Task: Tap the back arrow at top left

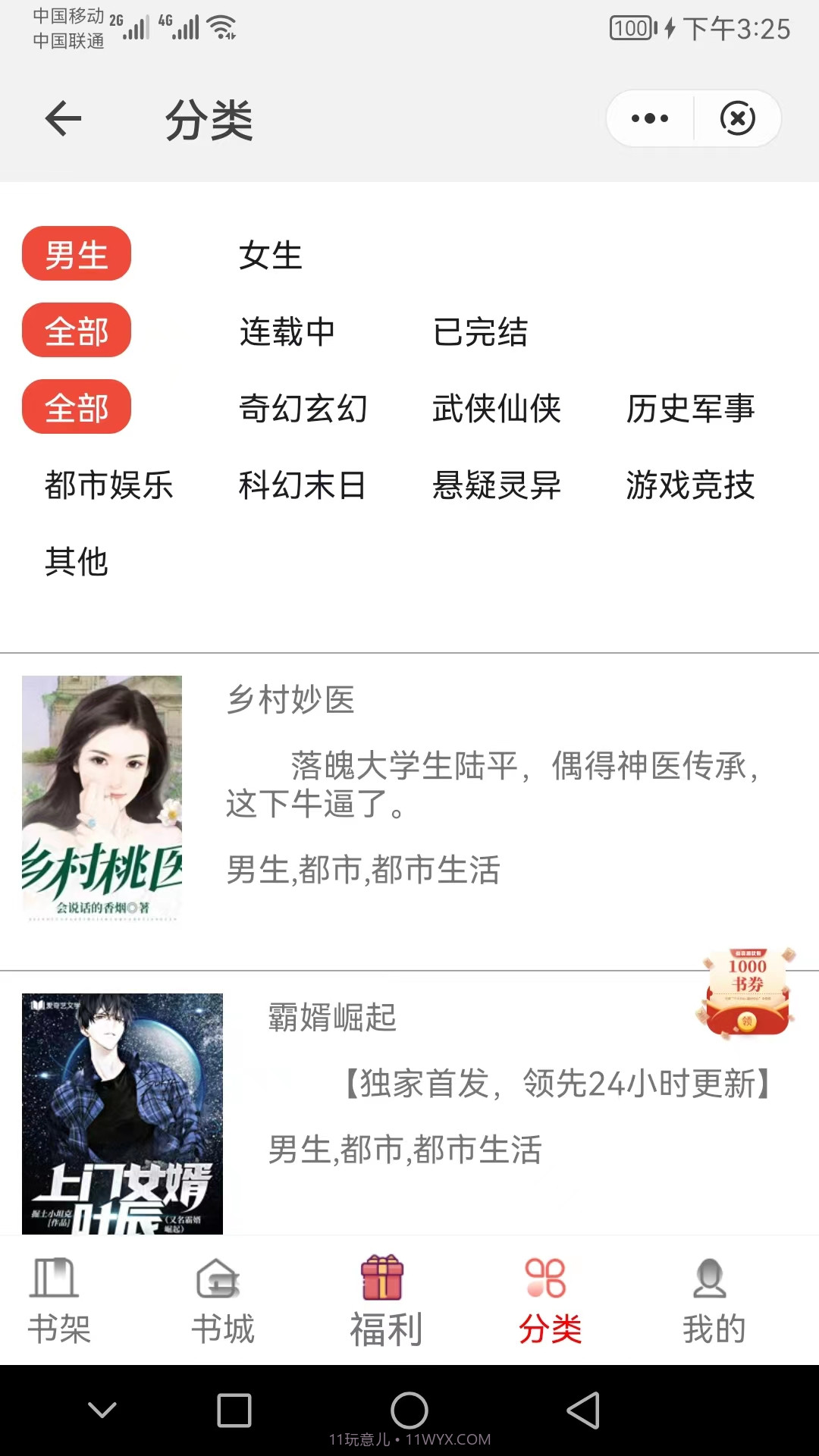Action: tap(64, 119)
